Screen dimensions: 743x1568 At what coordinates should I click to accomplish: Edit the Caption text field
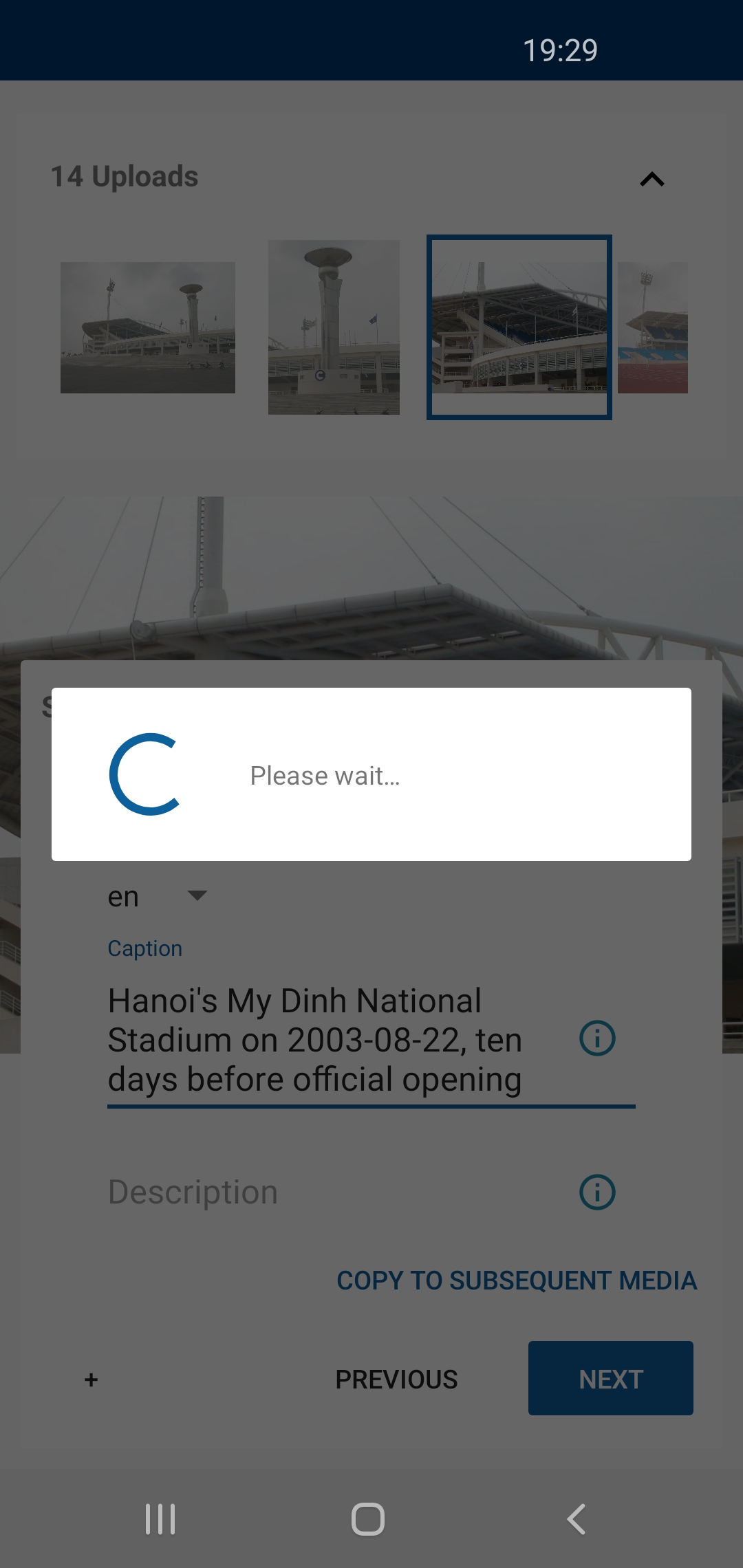coord(330,1040)
